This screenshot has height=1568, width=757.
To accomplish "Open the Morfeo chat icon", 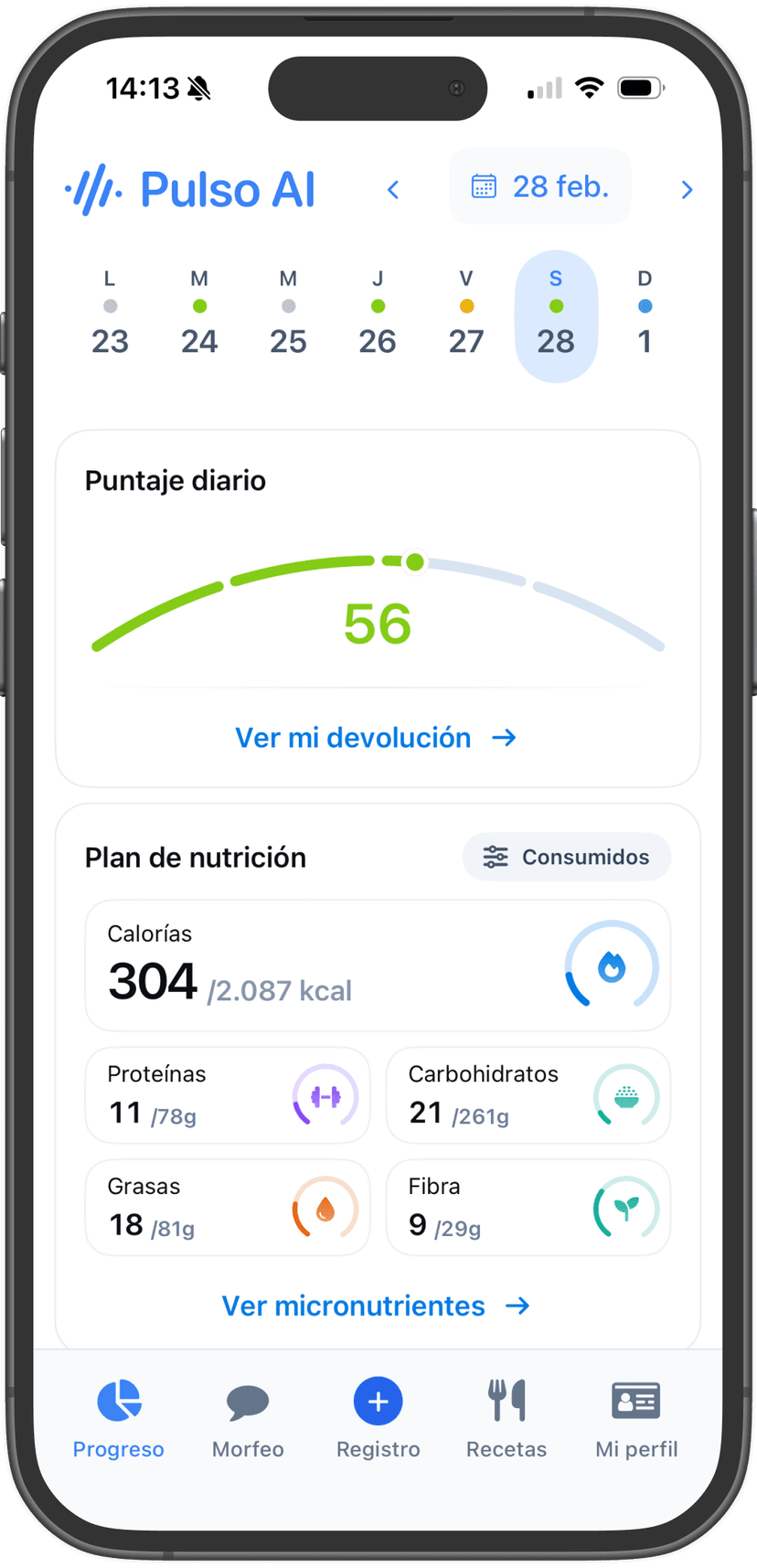I will coord(248,1400).
